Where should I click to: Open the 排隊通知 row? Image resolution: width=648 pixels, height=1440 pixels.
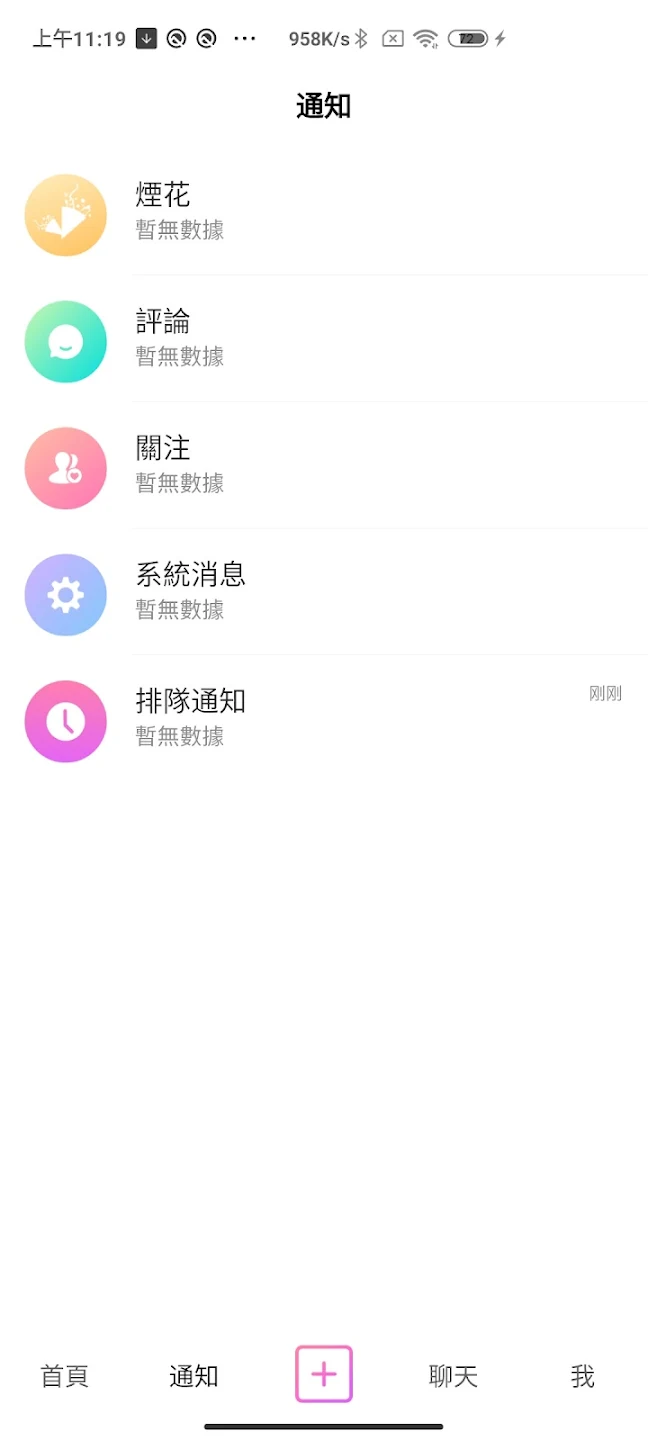pos(324,720)
